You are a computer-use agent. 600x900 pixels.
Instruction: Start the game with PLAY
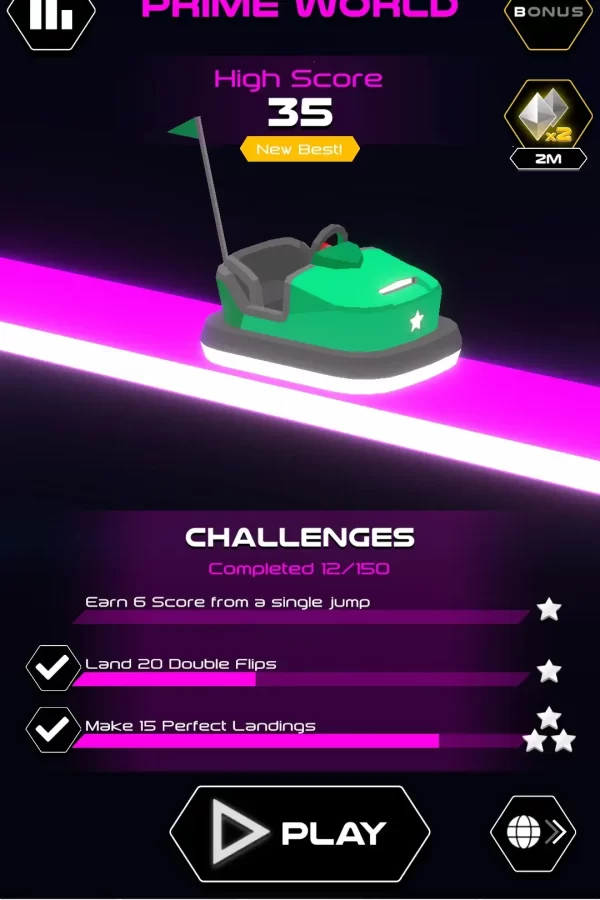(300, 832)
